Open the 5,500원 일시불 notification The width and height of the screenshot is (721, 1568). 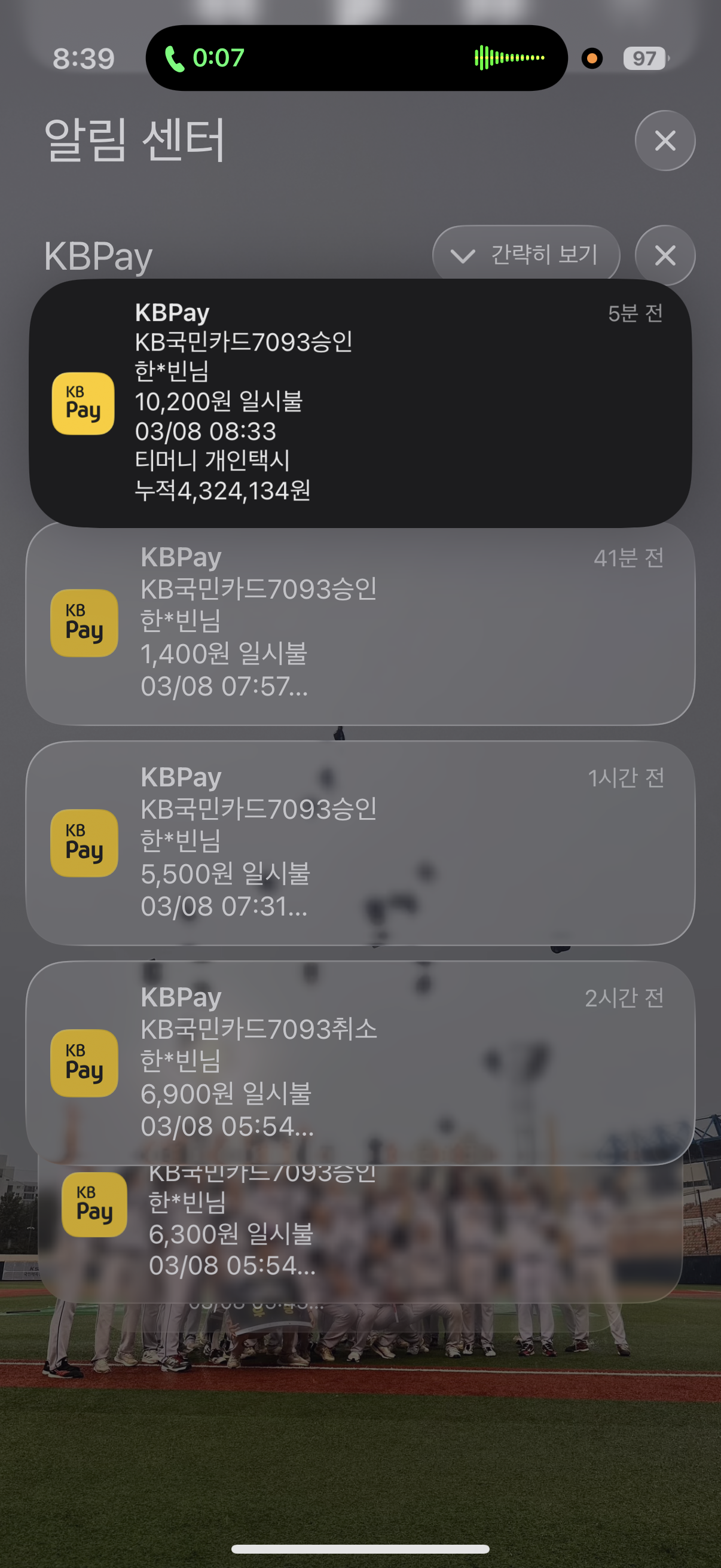coord(360,843)
